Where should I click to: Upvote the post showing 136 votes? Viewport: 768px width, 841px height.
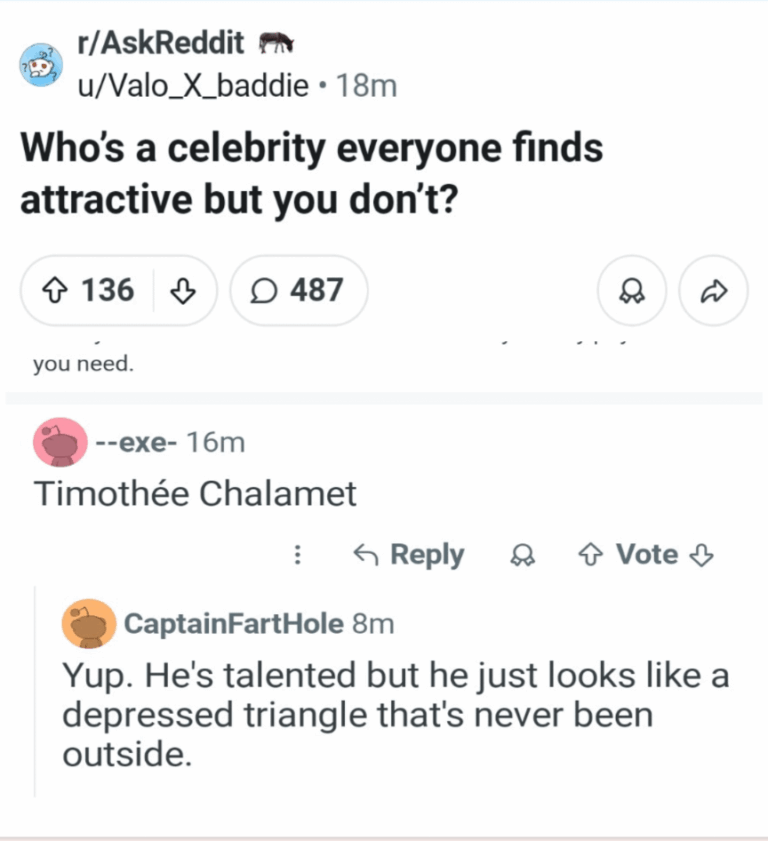coord(55,290)
